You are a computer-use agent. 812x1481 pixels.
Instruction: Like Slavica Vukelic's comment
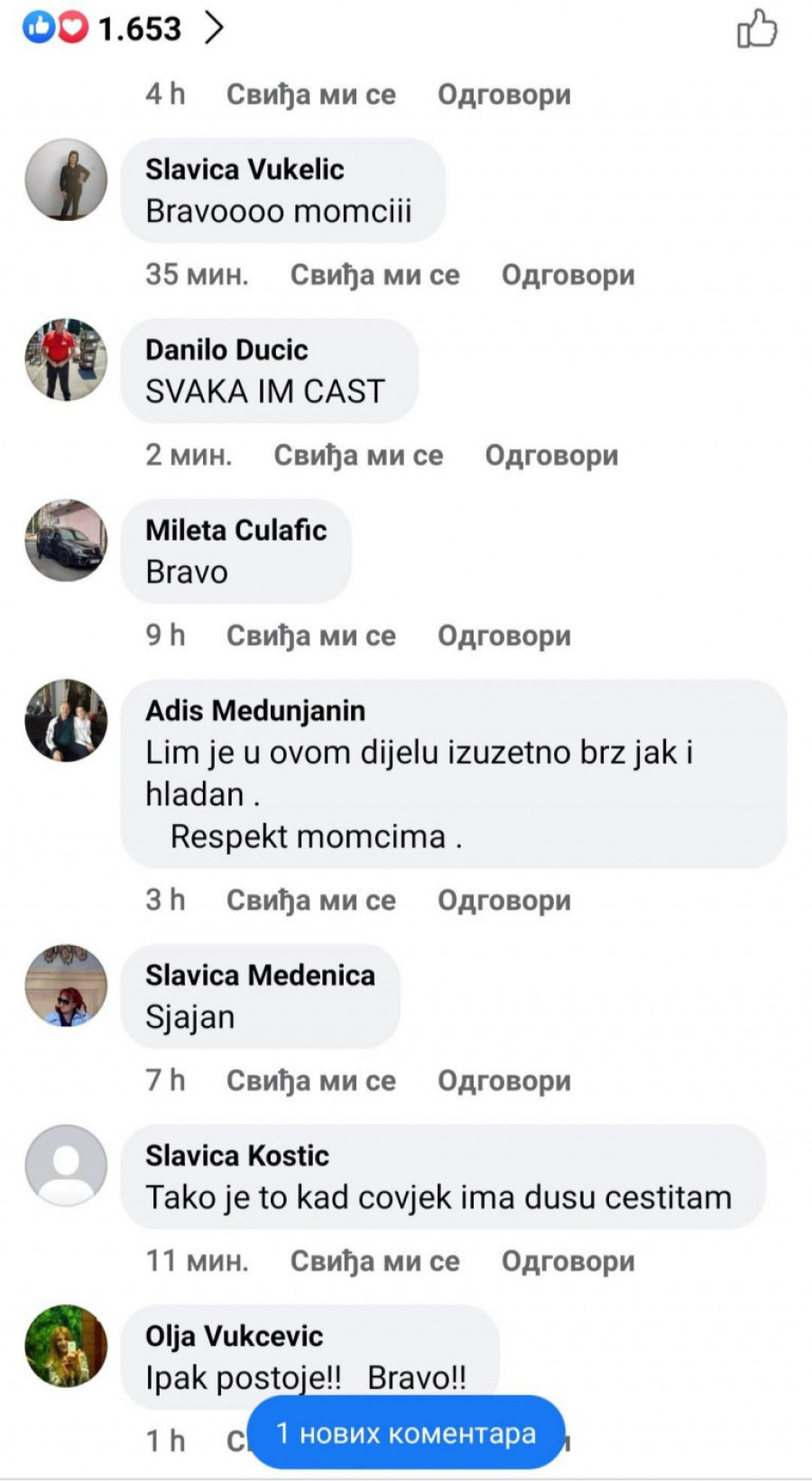point(374,274)
